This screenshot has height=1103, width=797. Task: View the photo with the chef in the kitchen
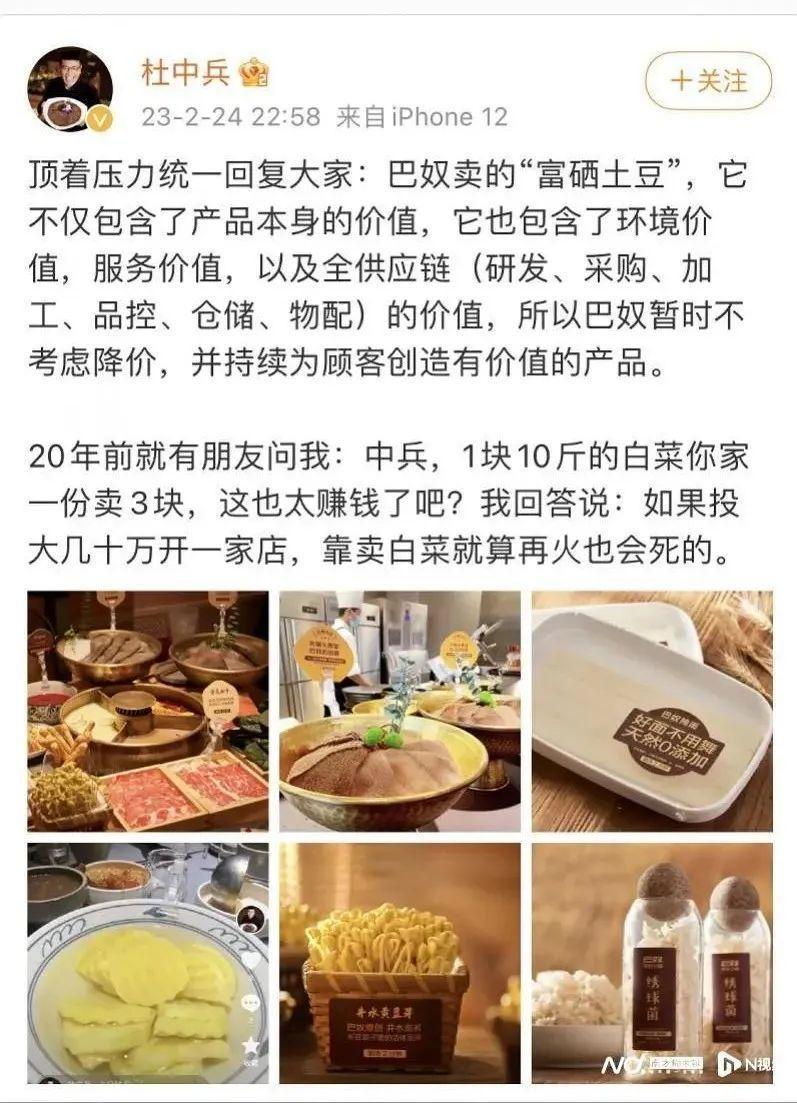[x=399, y=711]
